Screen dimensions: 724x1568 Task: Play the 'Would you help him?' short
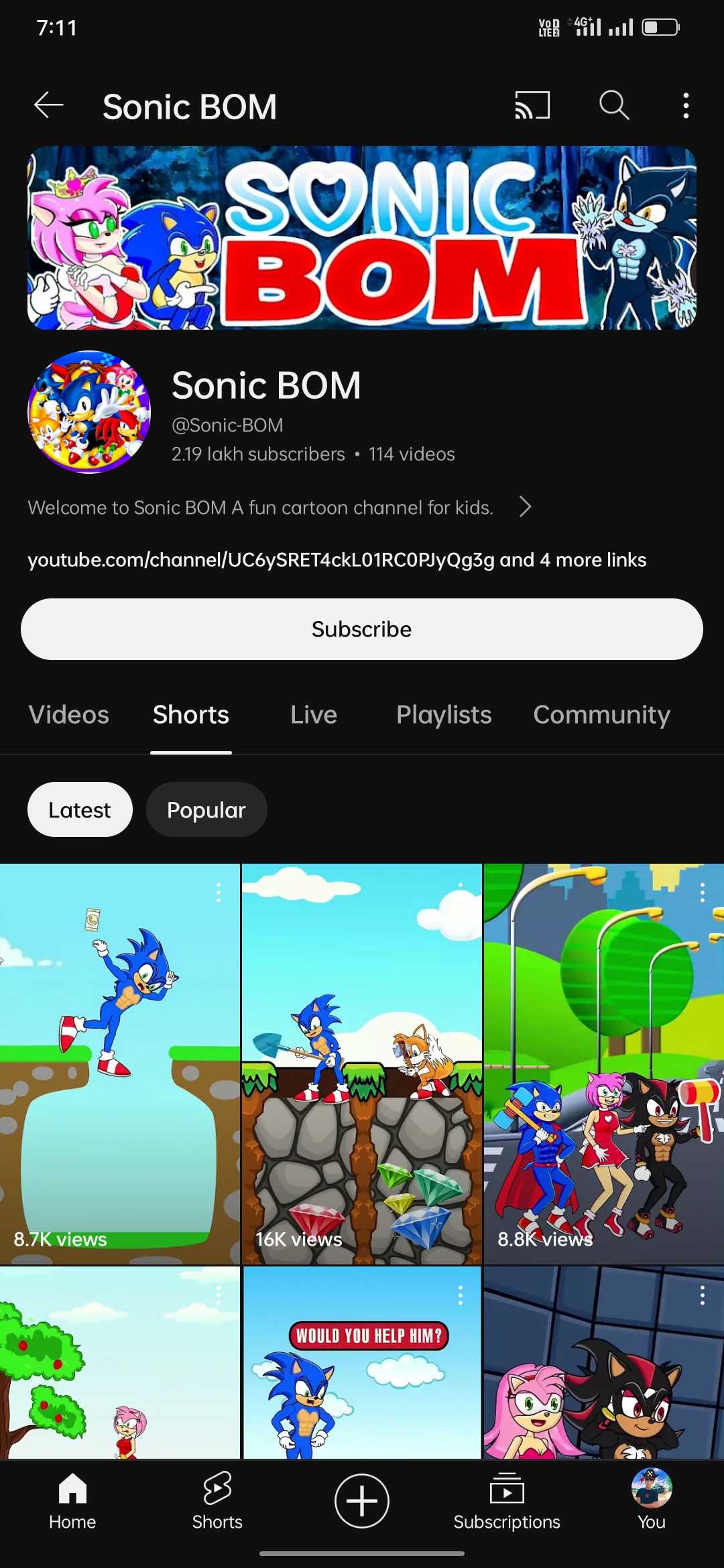tap(362, 1362)
